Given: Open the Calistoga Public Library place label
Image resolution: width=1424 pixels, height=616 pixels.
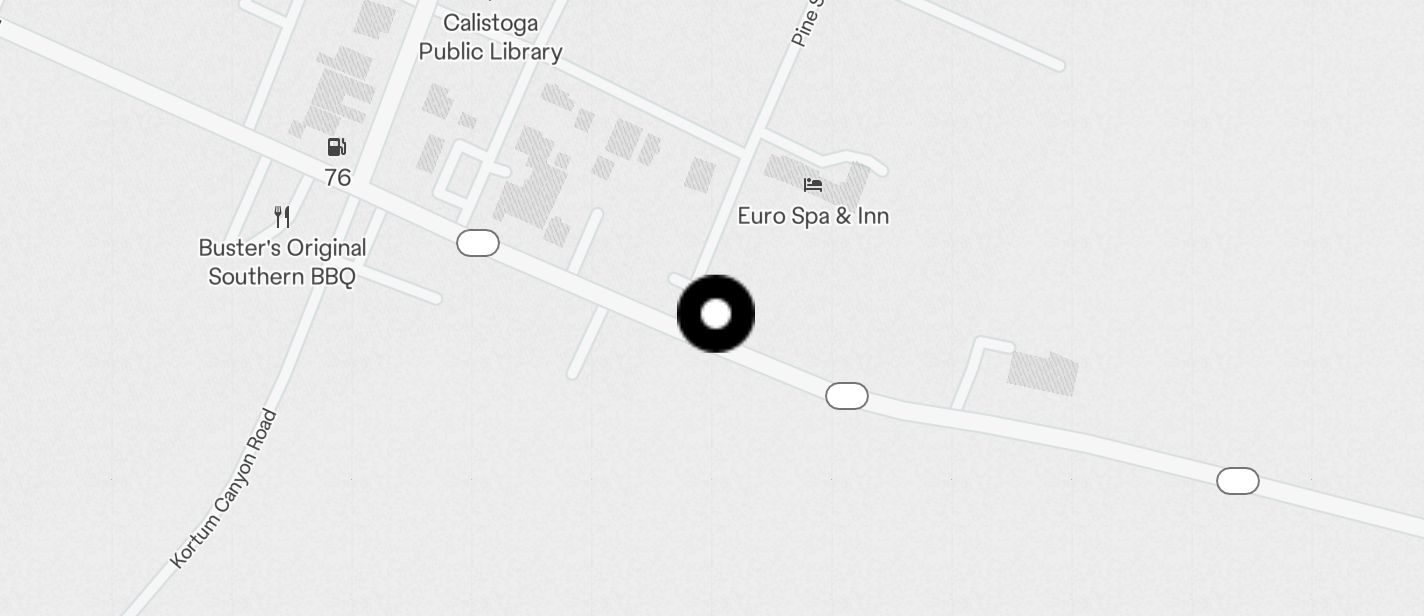Looking at the screenshot, I should (x=490, y=37).
